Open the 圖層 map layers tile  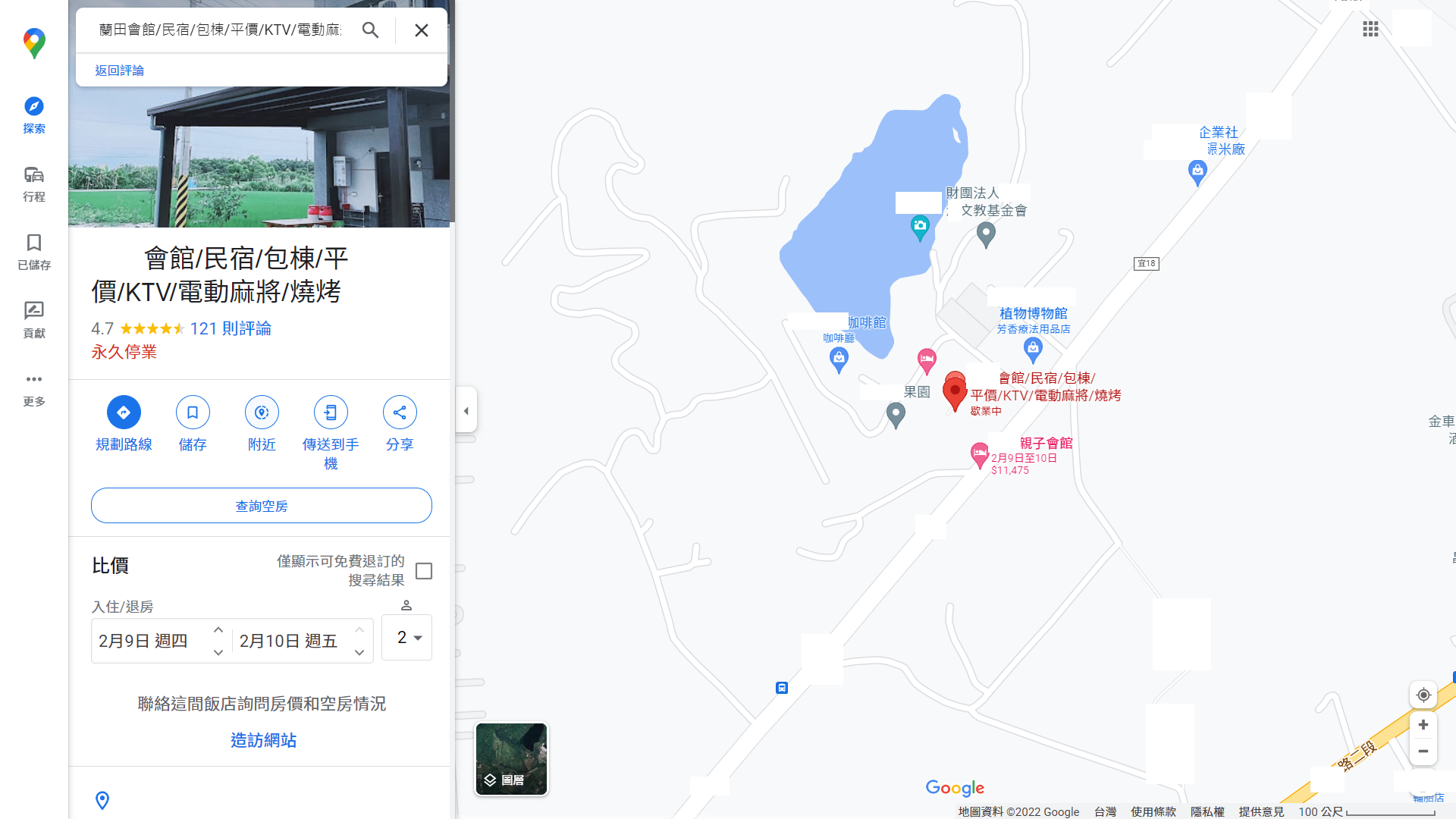511,759
